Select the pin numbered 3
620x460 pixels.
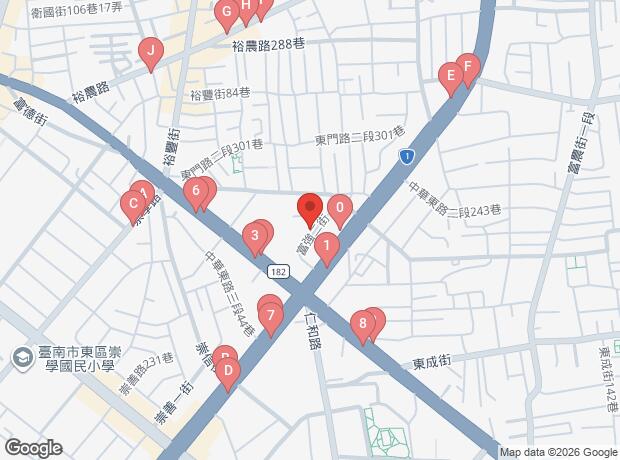coord(255,240)
